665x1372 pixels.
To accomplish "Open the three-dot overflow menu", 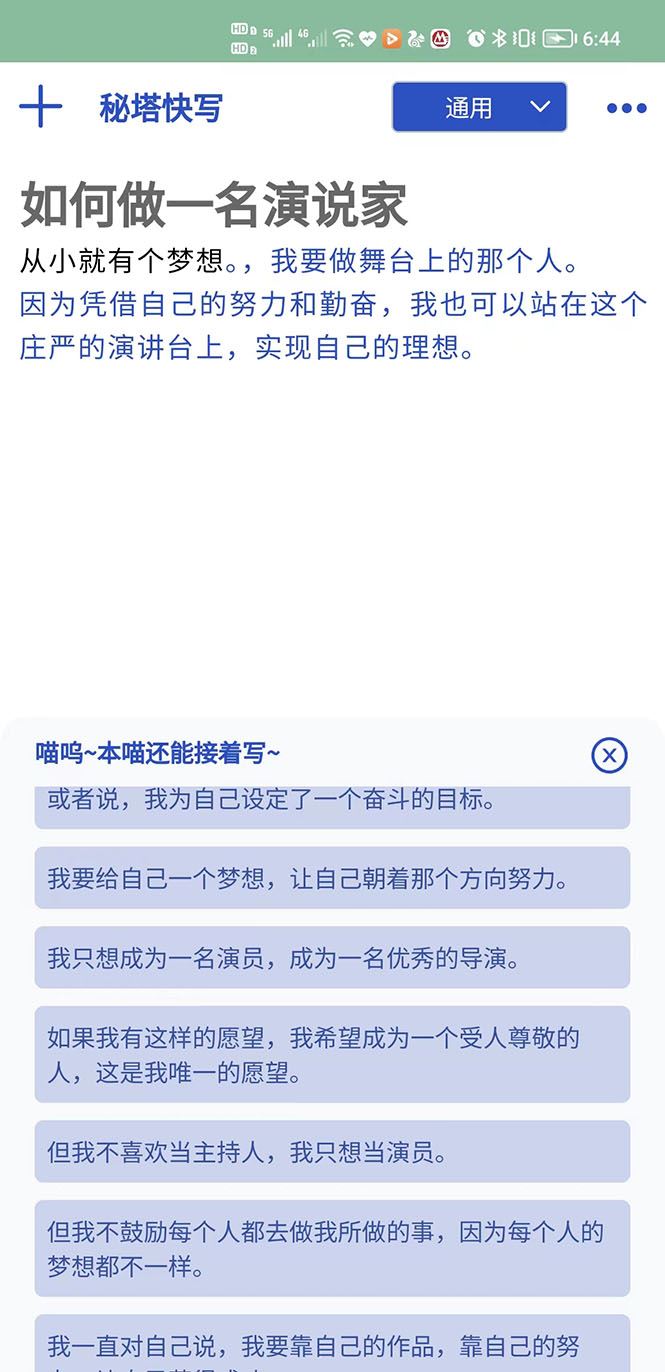I will [x=626, y=108].
